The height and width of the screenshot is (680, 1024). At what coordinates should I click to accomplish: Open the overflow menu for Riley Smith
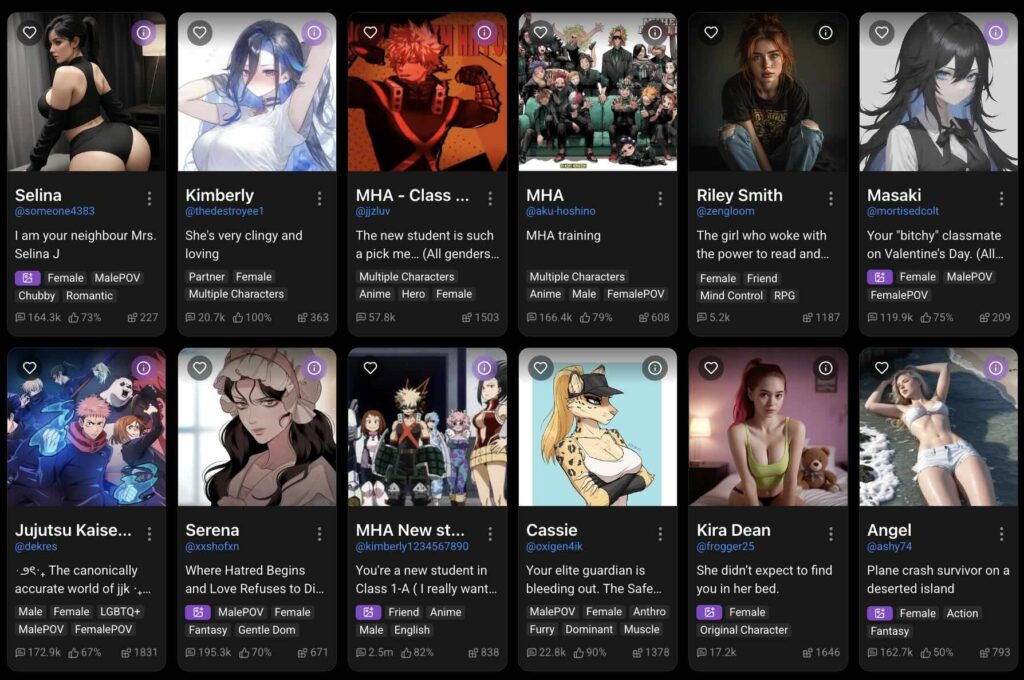pyautogui.click(x=831, y=198)
